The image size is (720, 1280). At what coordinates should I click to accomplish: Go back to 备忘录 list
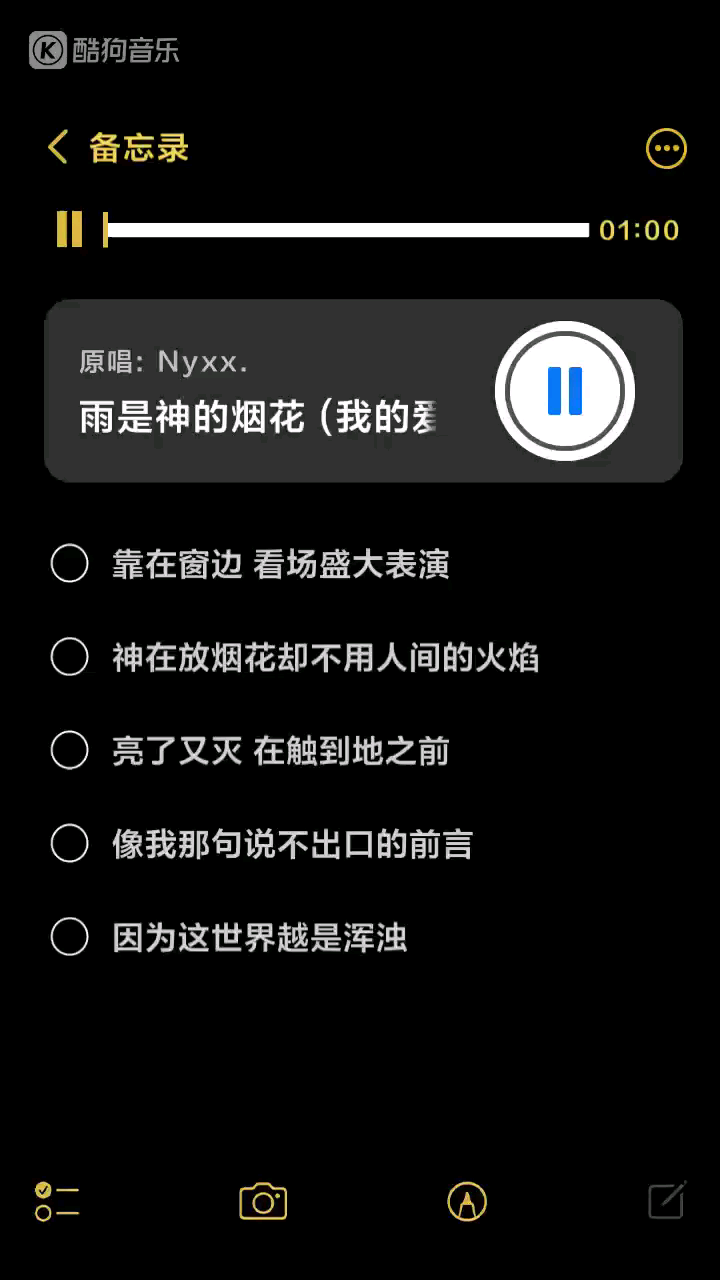(x=116, y=148)
